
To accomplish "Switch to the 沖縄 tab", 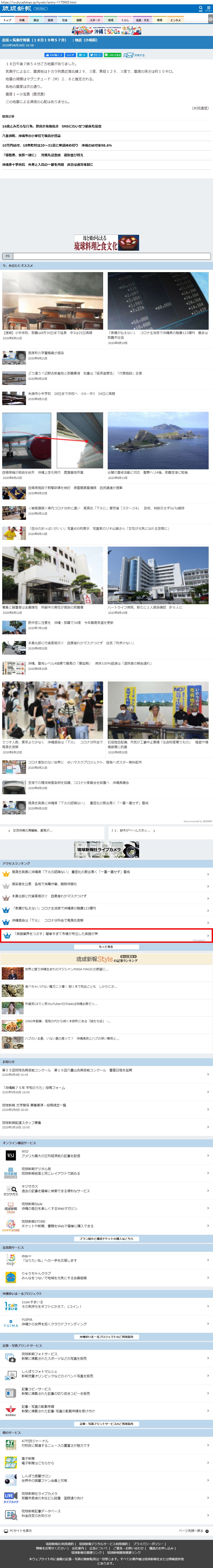I will click(22, 20).
